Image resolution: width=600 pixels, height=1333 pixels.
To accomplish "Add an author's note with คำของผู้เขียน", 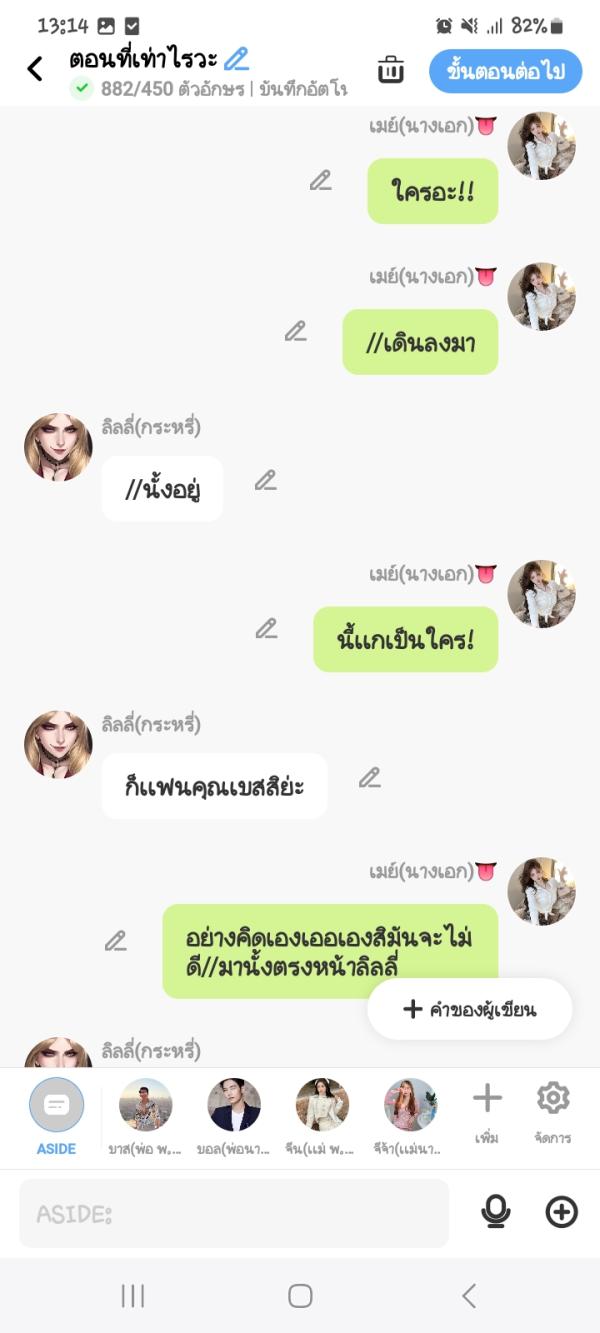I will coord(470,1009).
